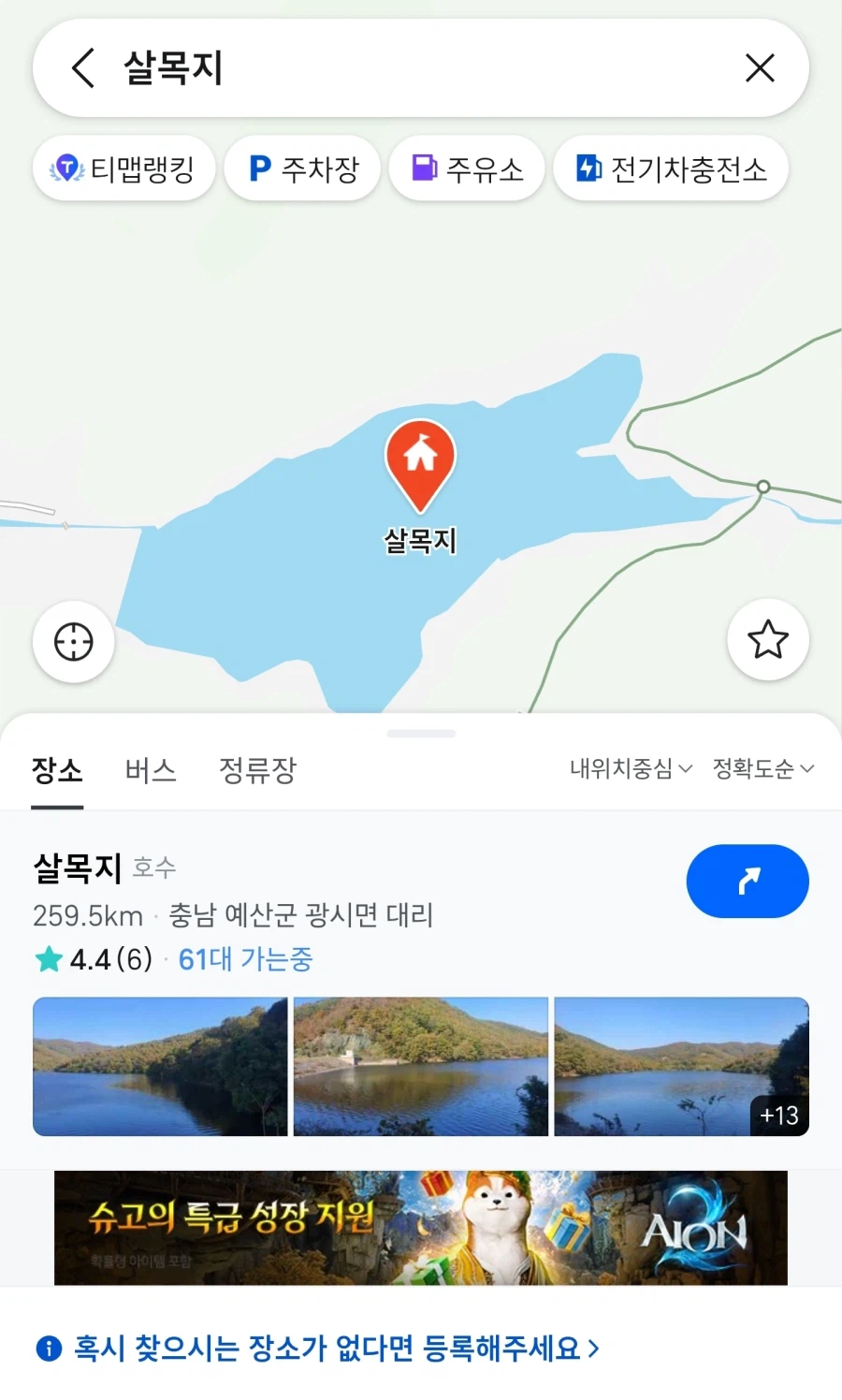Toggle the star to bookmark this place

767,639
